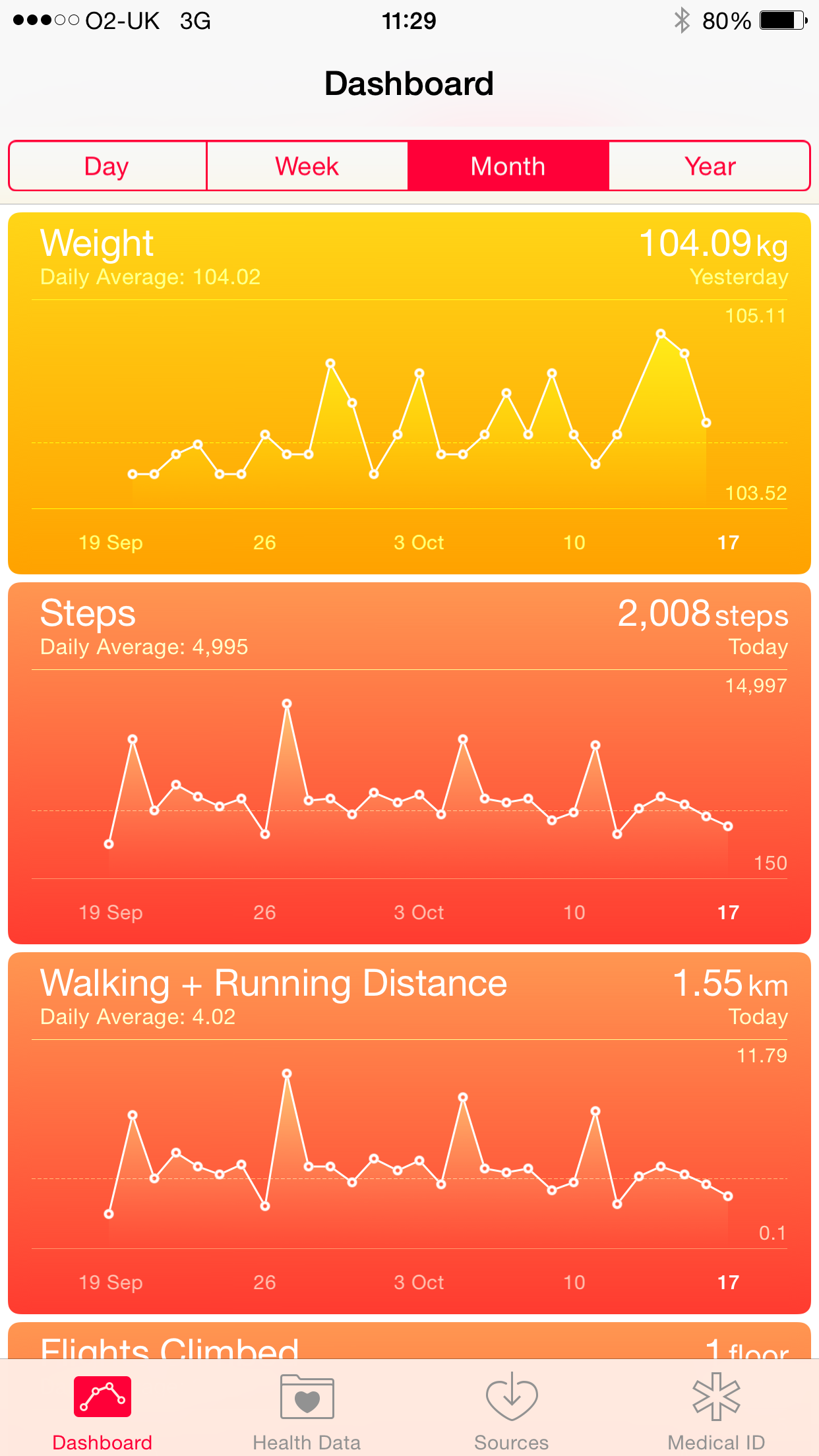Switch to the Day view
Viewport: 819px width, 1456px height.
(x=107, y=166)
